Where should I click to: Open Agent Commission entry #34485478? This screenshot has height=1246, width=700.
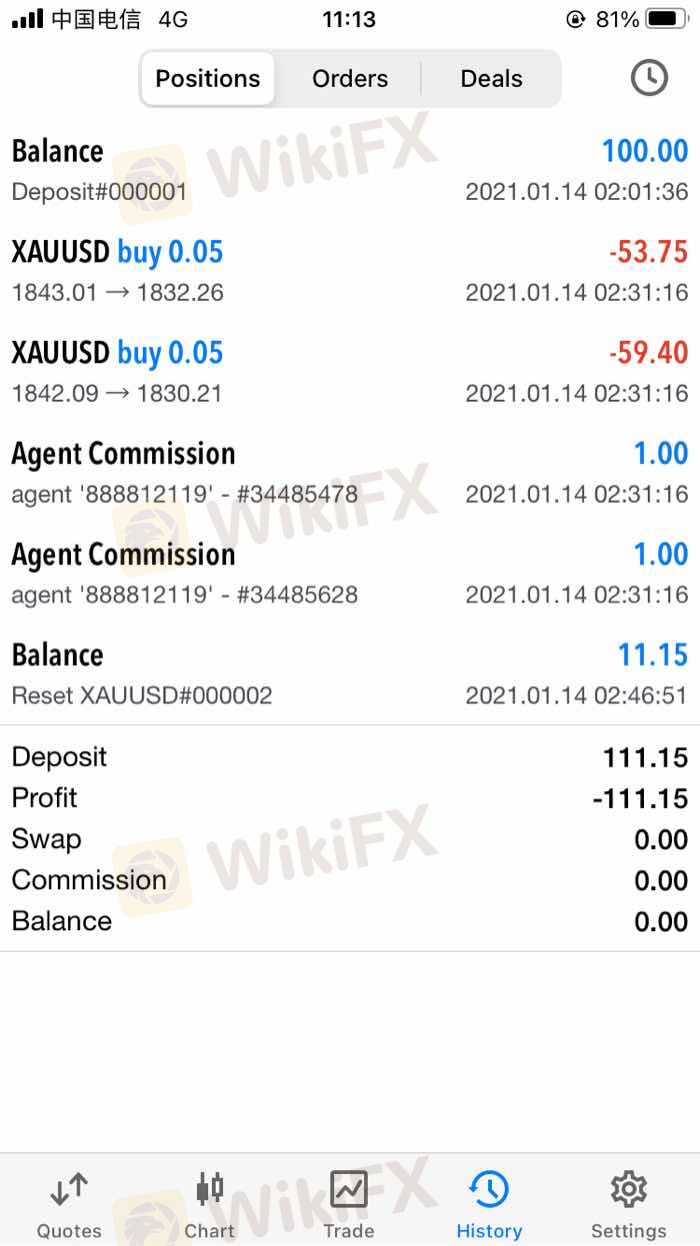(x=350, y=473)
